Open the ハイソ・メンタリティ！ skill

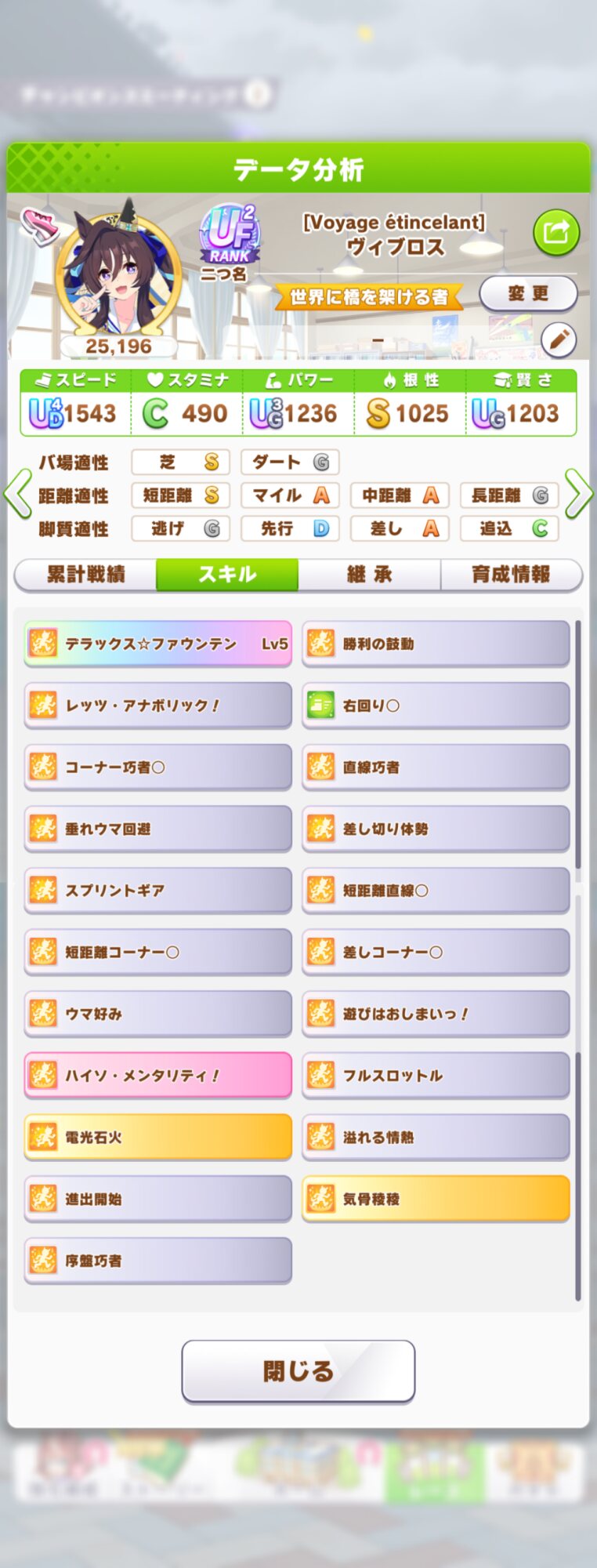[158, 1076]
